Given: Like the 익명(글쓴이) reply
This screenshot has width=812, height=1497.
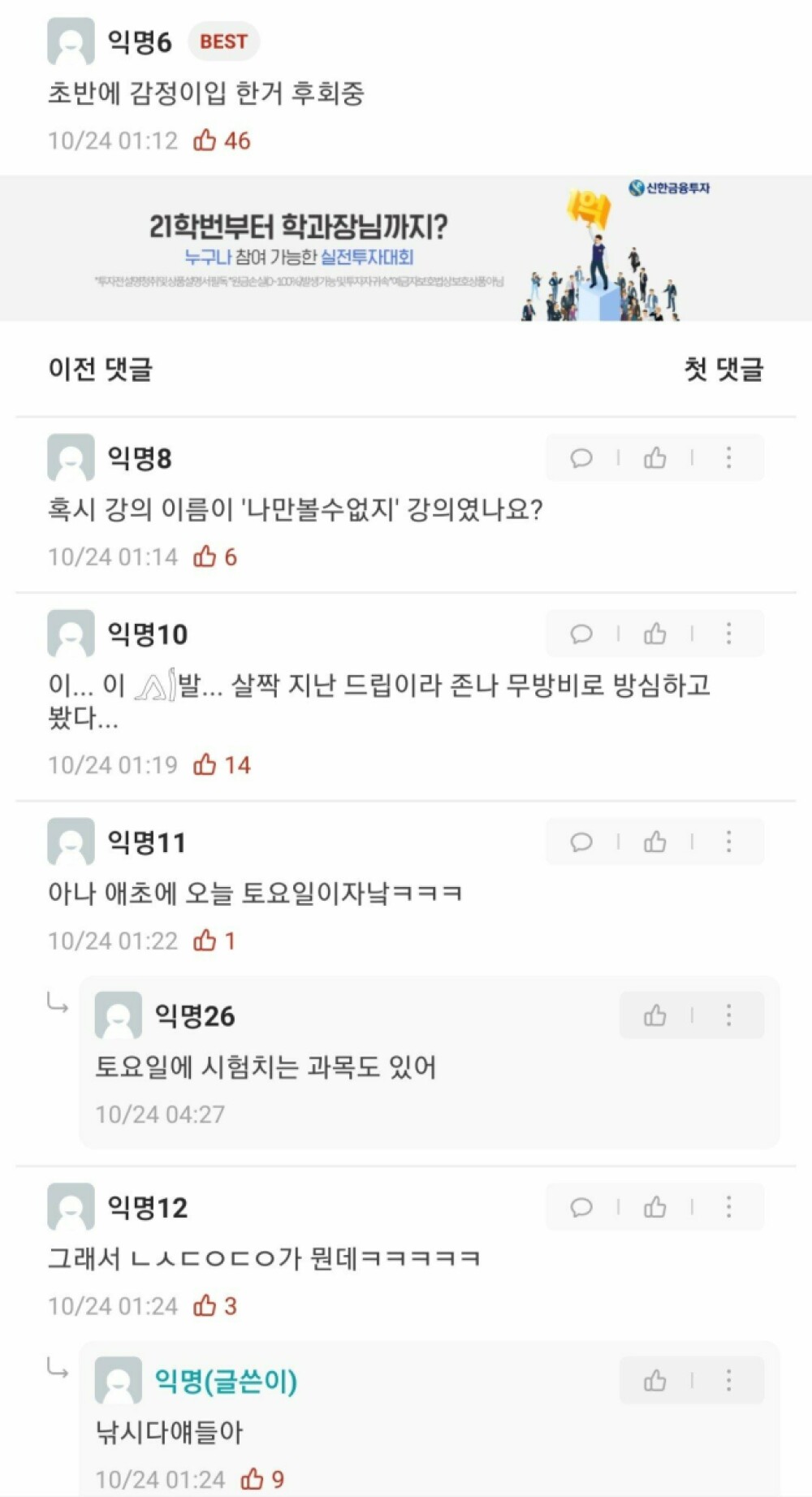Looking at the screenshot, I should [654, 1380].
